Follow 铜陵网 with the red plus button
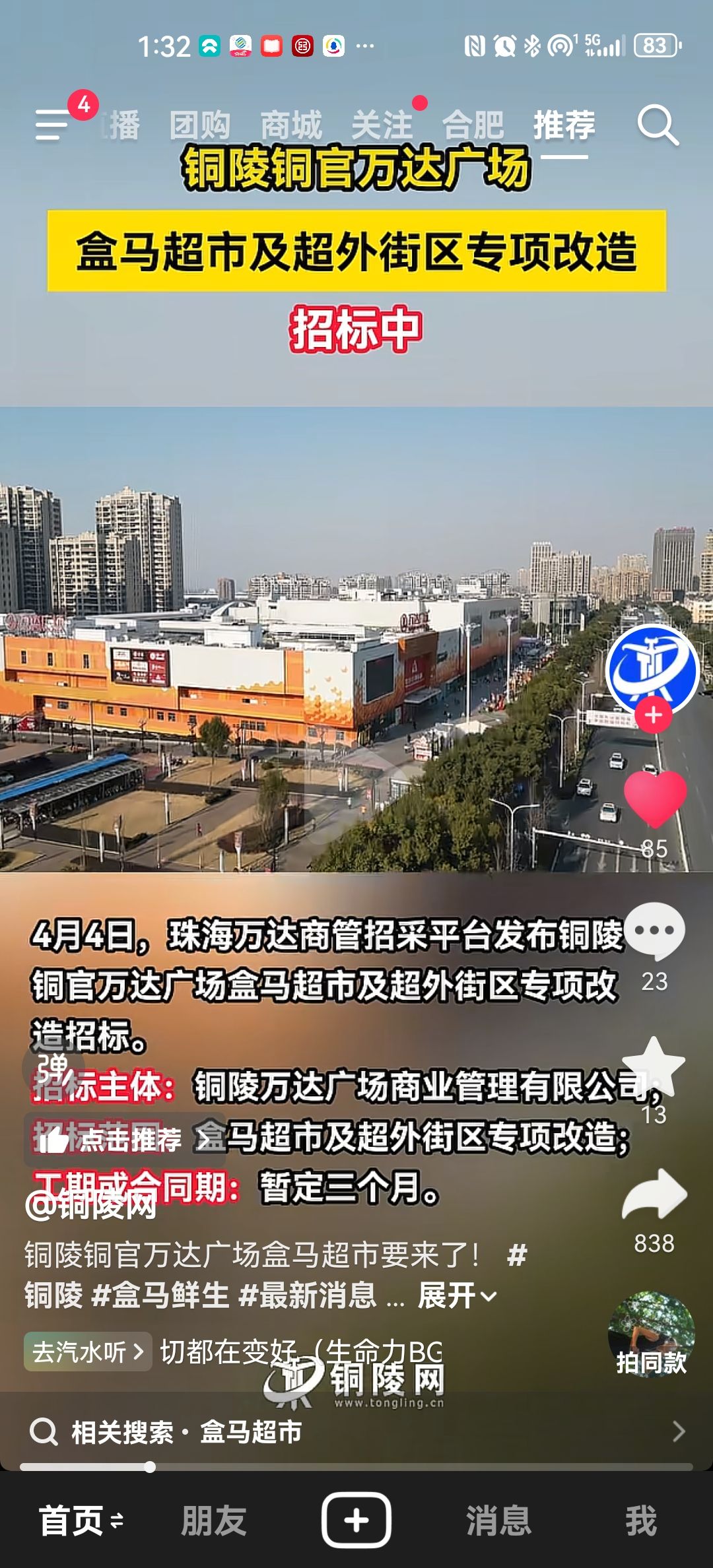This screenshot has height=1568, width=713. (654, 715)
